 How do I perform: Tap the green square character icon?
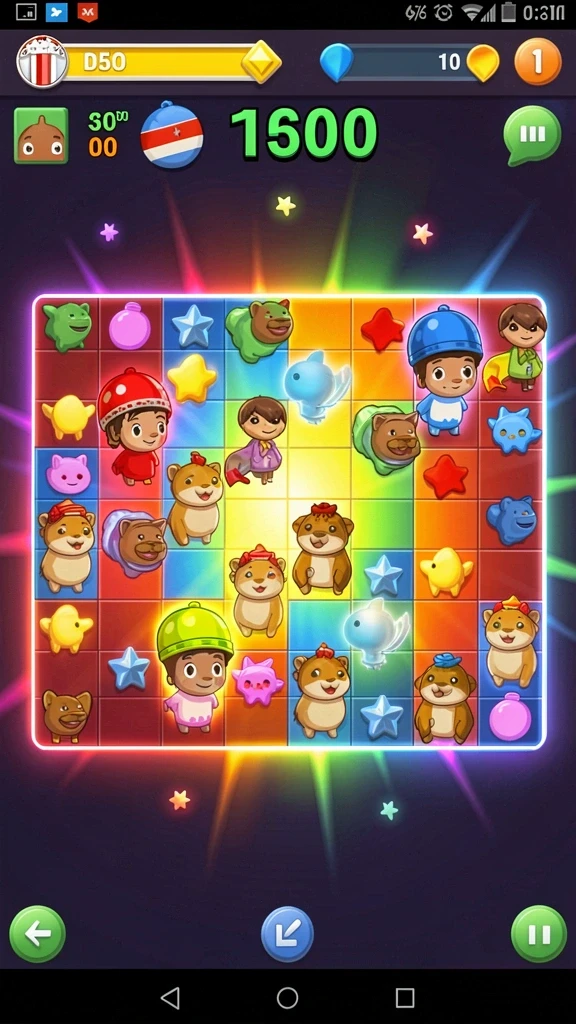pyautogui.click(x=41, y=136)
